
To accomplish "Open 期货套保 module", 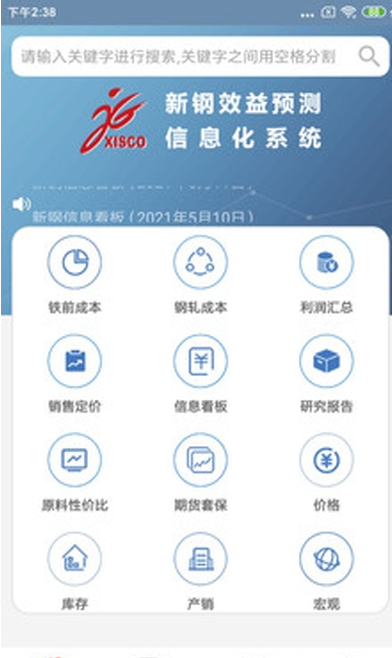I will point(201,473).
